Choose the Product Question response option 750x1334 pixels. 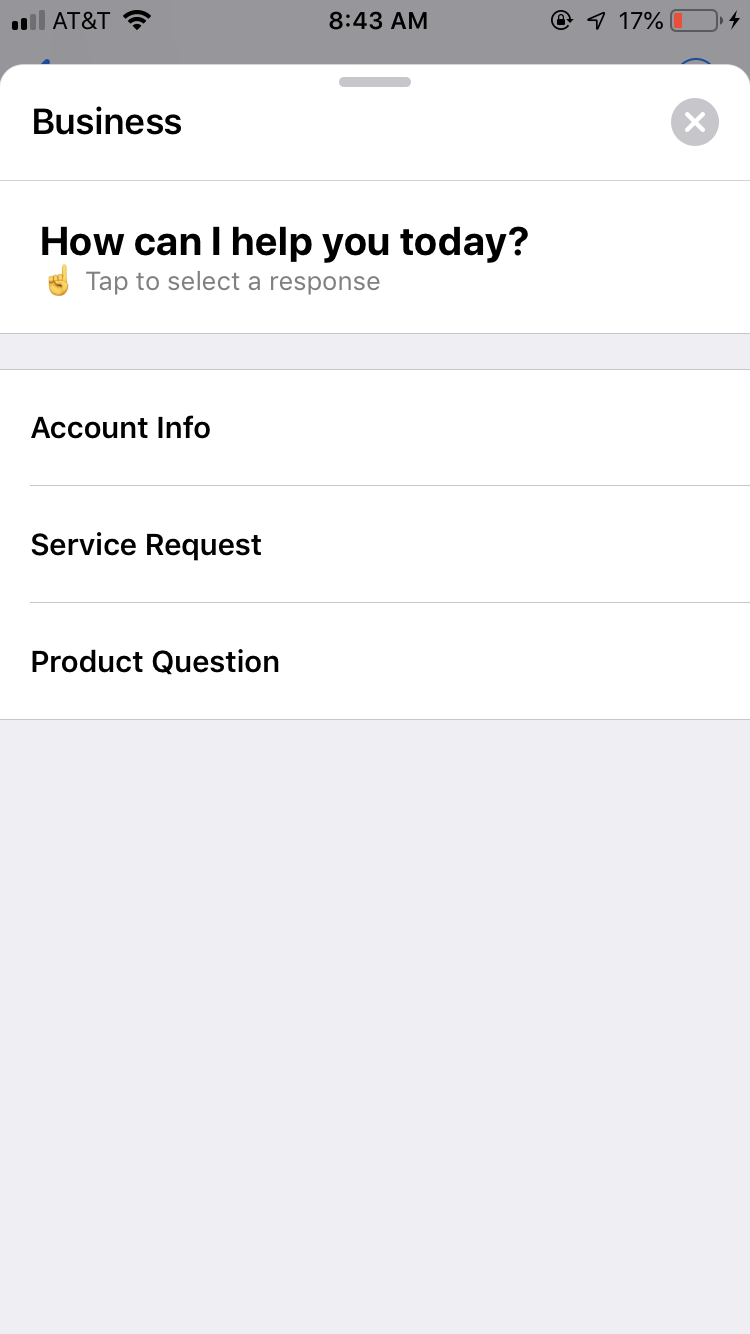click(x=155, y=661)
